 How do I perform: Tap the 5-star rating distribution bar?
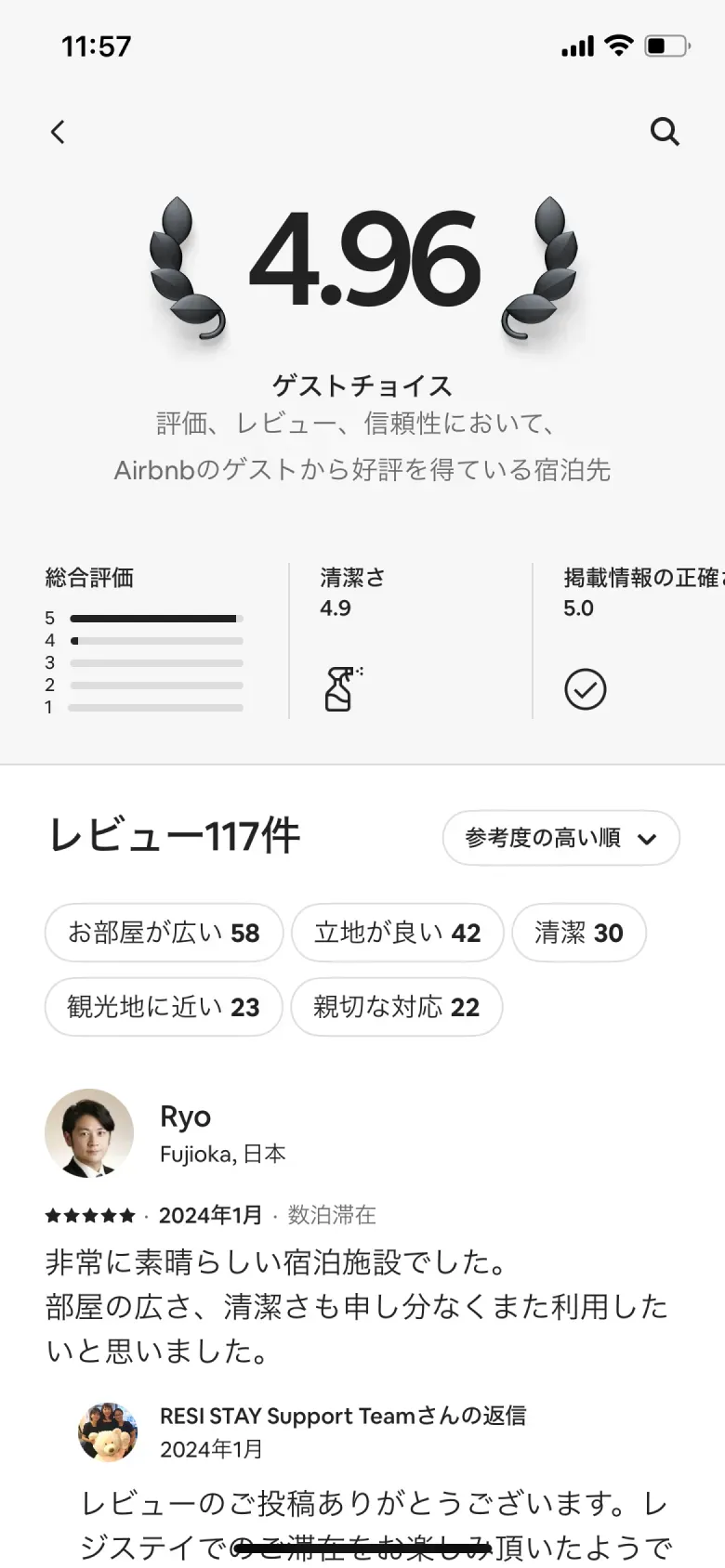(x=155, y=617)
